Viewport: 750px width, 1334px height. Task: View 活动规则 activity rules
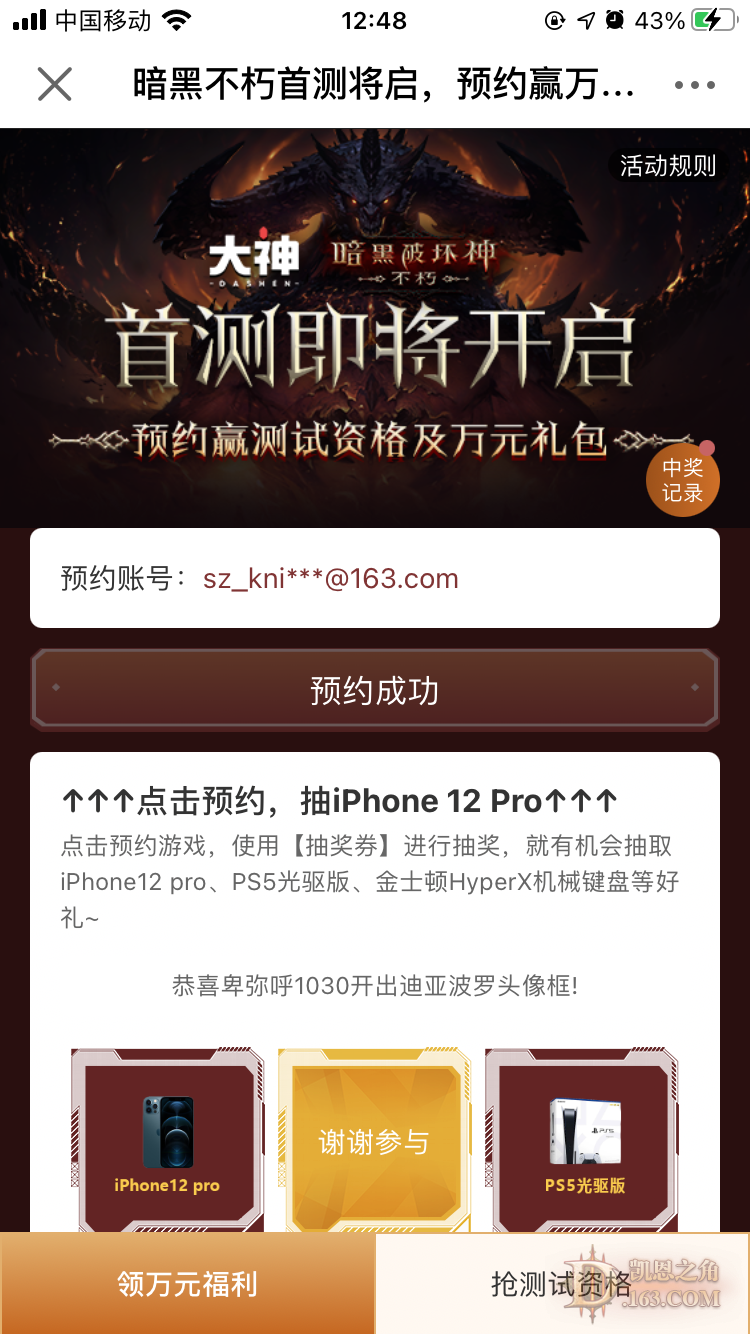[x=667, y=166]
